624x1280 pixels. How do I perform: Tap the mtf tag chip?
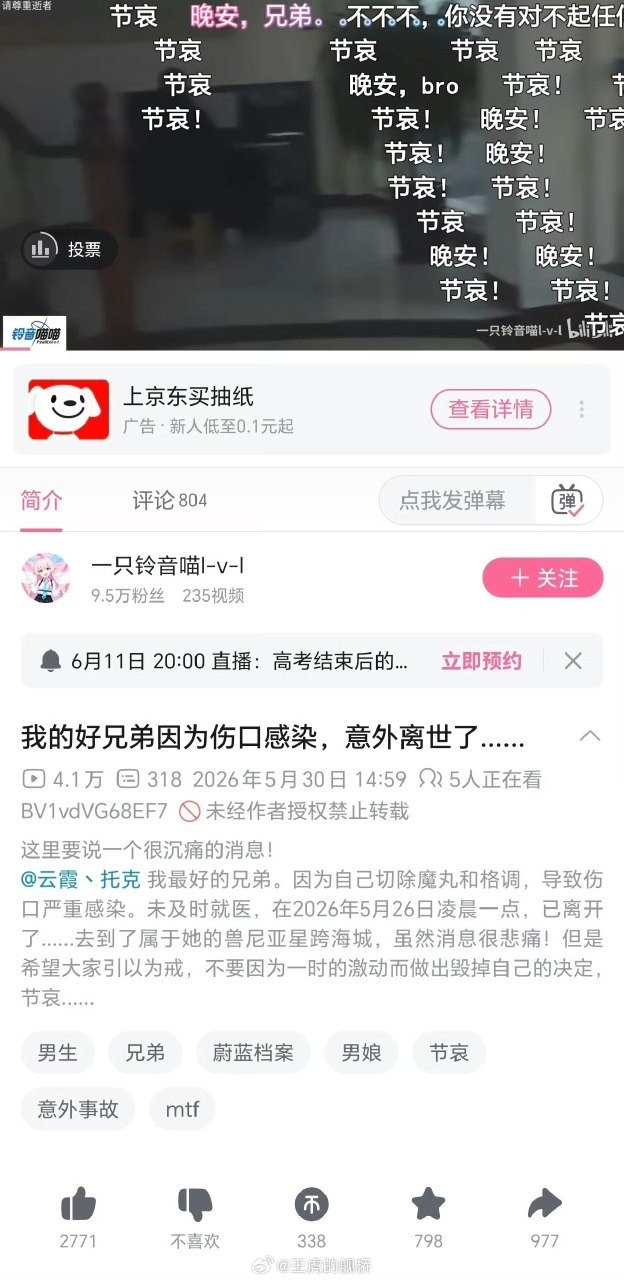coord(182,1109)
